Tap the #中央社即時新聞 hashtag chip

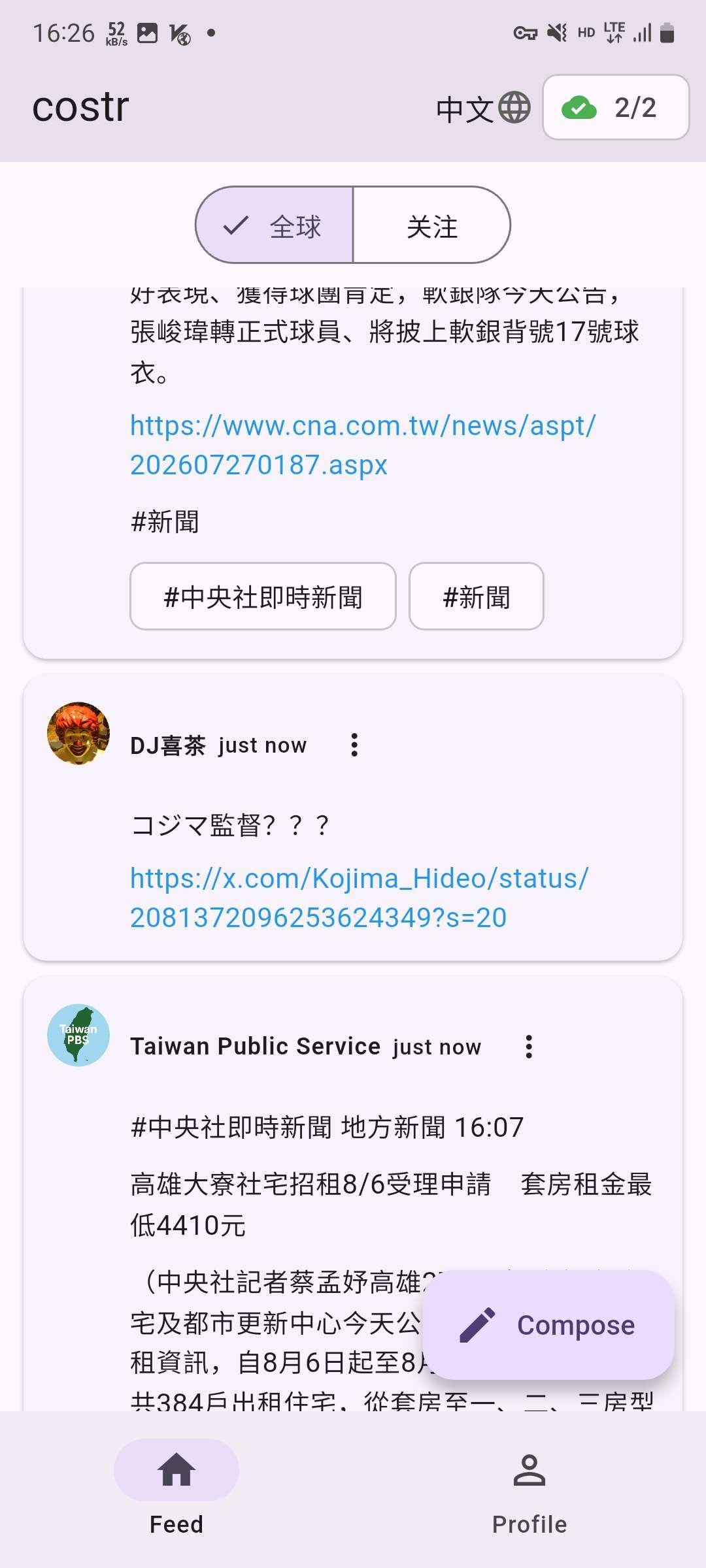point(263,596)
